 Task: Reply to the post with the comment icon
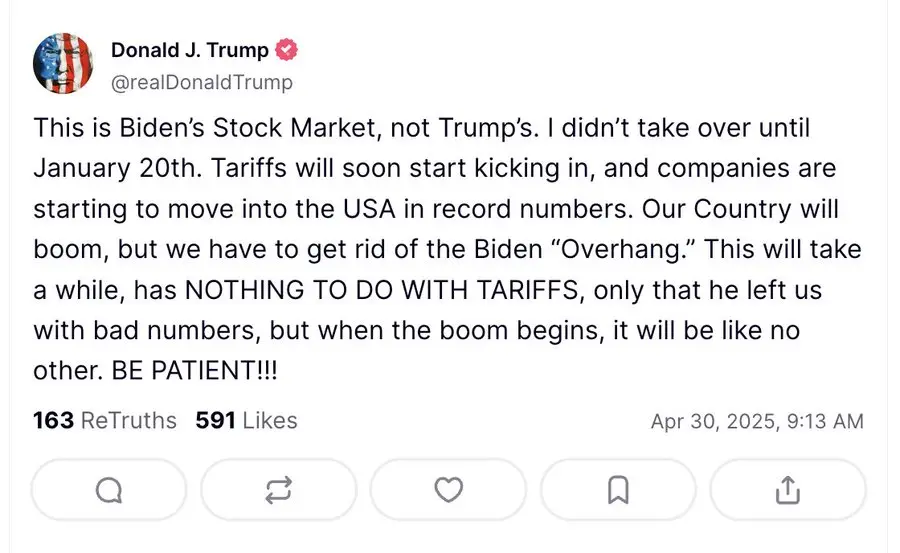[109, 490]
